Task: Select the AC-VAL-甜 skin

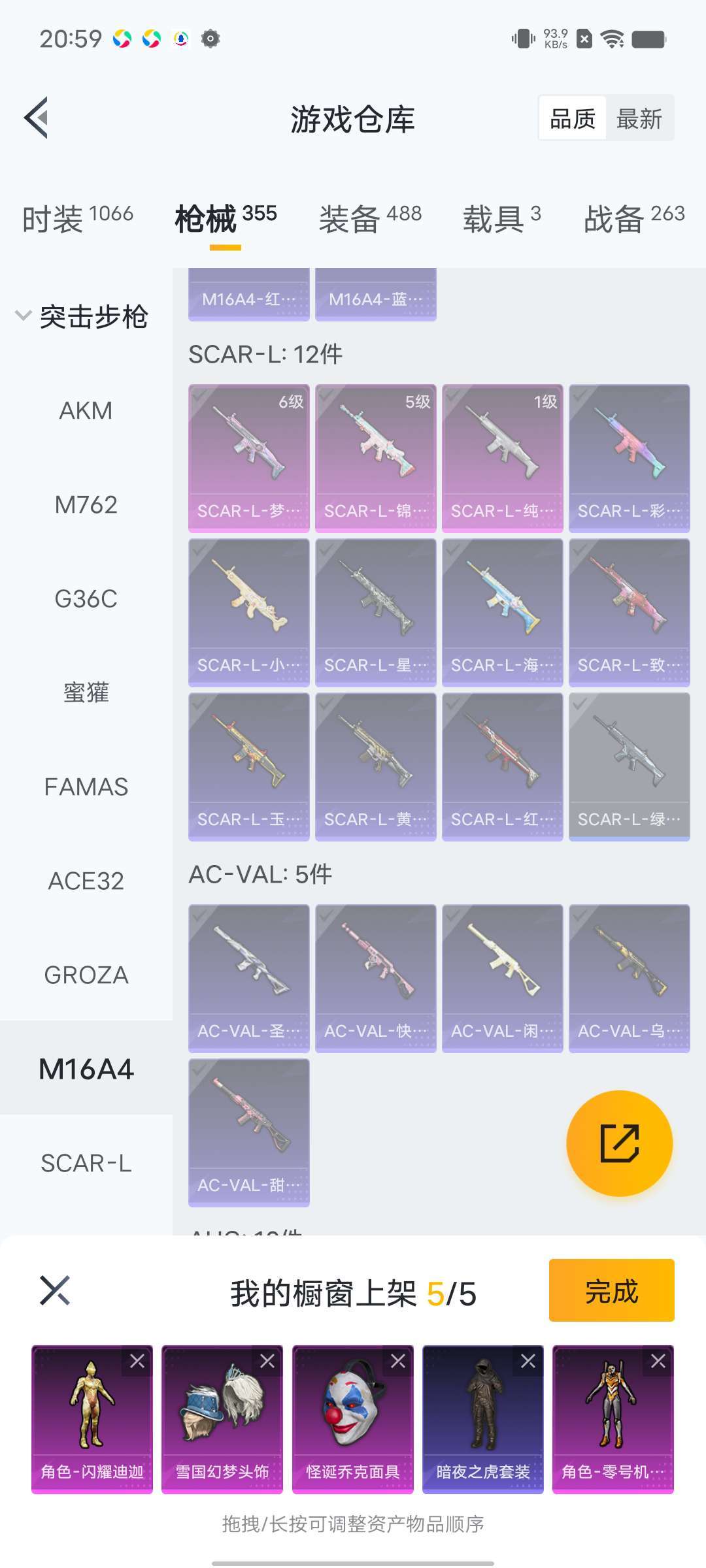Action: (248, 1132)
